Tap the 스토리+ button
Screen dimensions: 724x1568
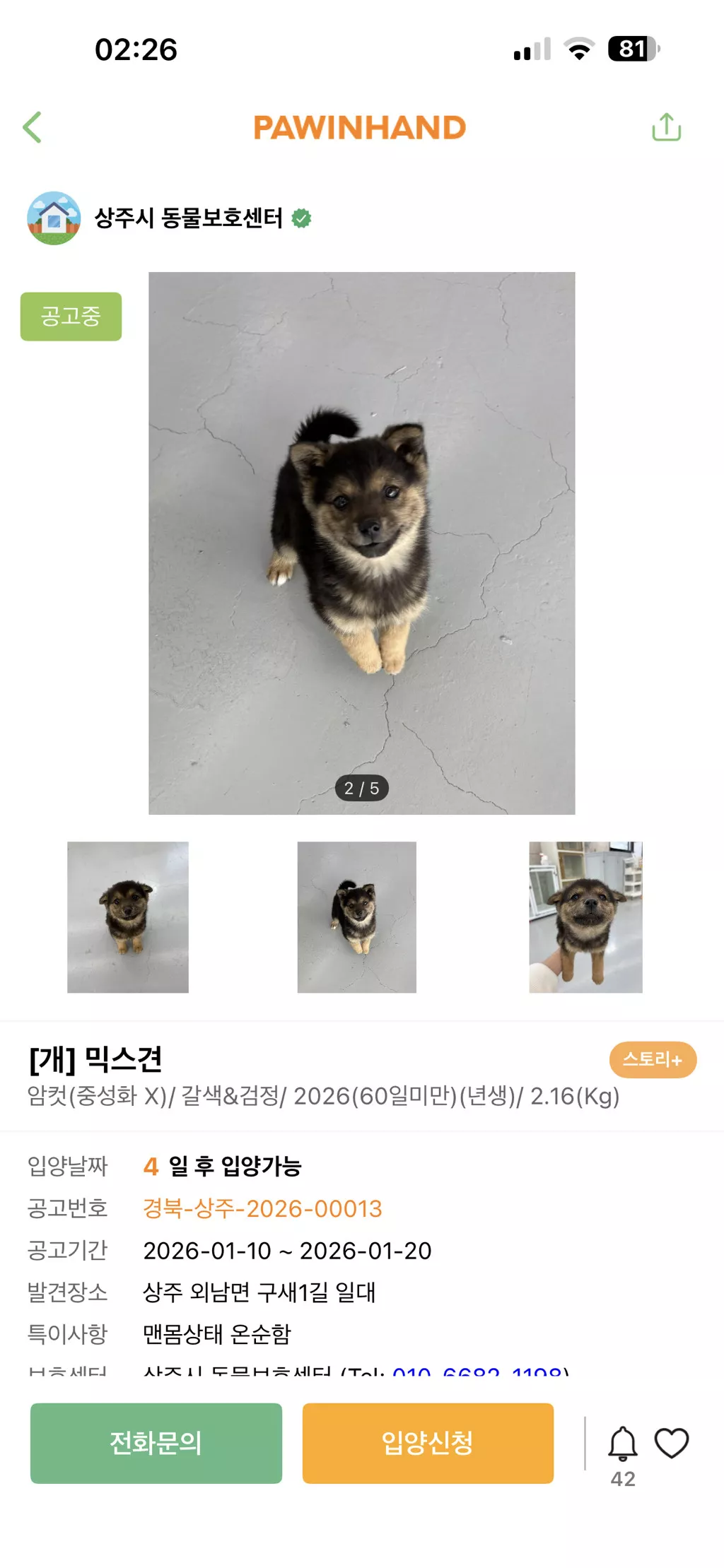pos(652,1059)
